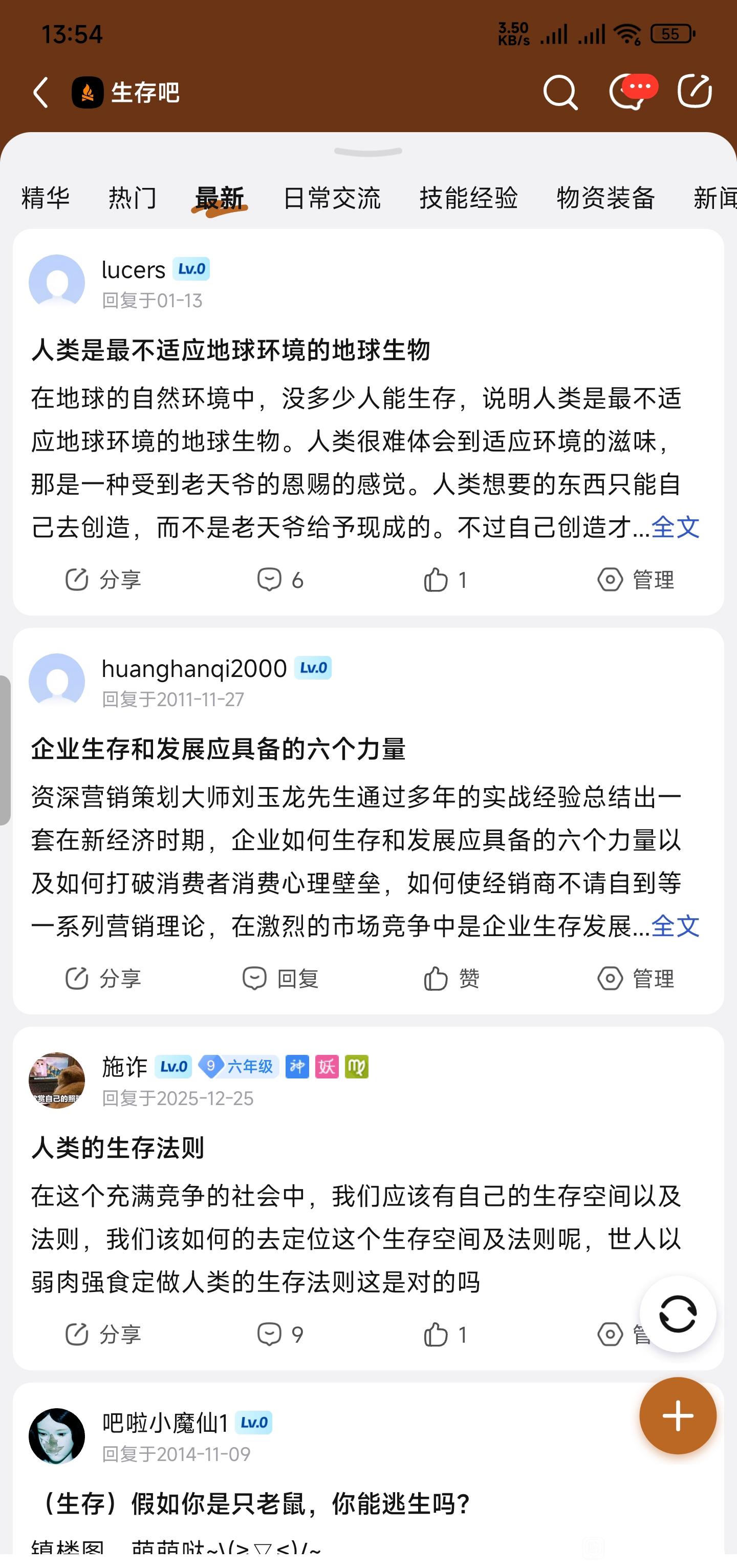Open the messages bubble icon
The image size is (737, 1568).
[630, 93]
